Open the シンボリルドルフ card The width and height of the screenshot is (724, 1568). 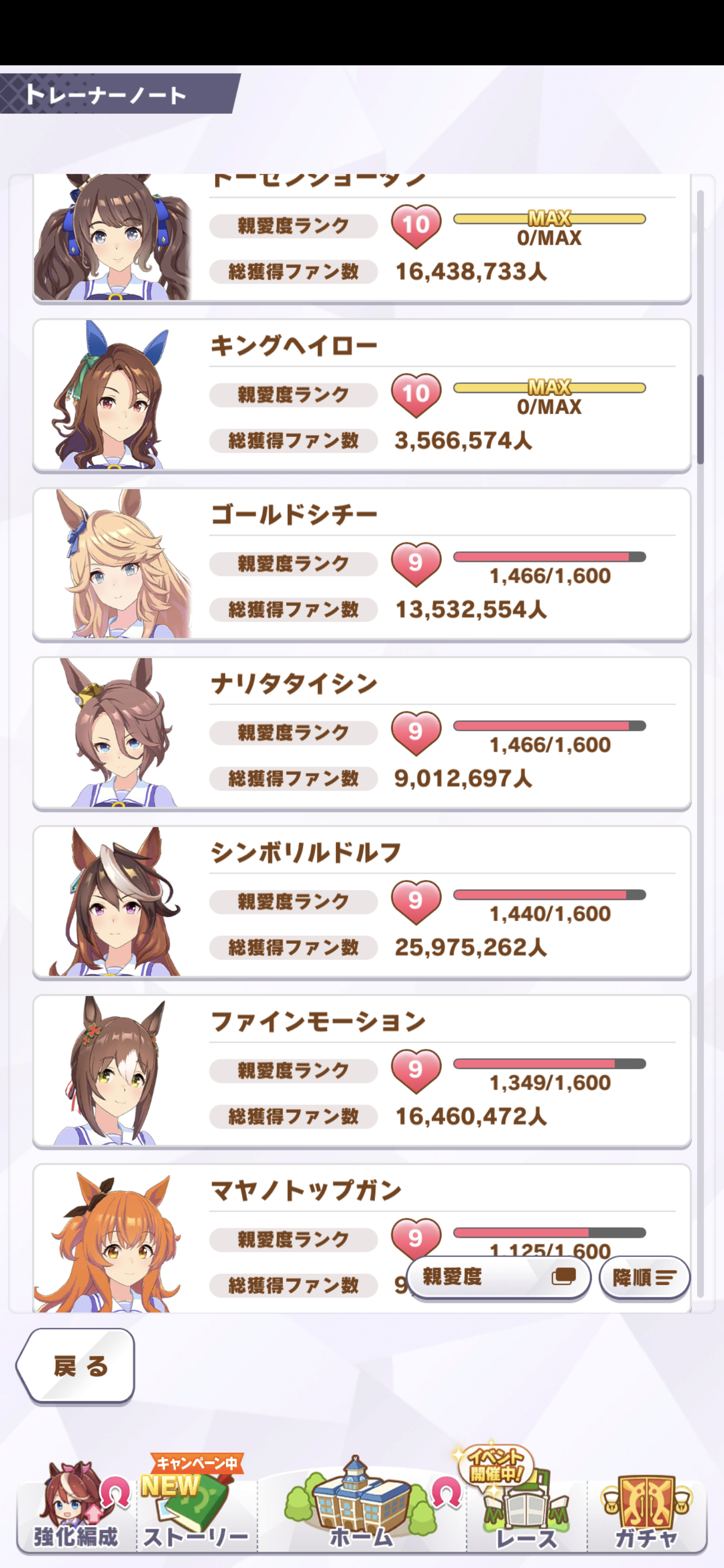point(361,902)
